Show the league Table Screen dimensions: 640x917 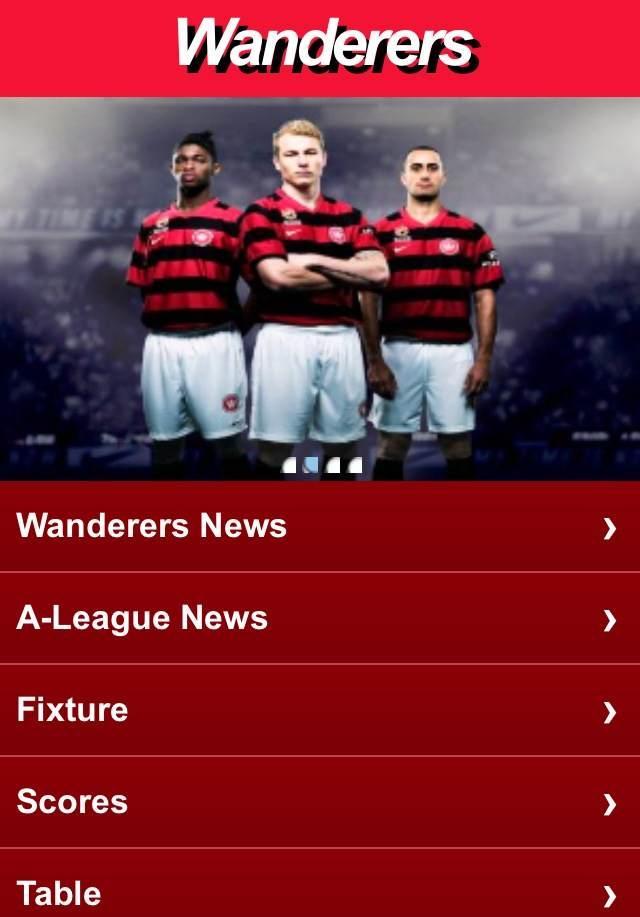tap(320, 888)
